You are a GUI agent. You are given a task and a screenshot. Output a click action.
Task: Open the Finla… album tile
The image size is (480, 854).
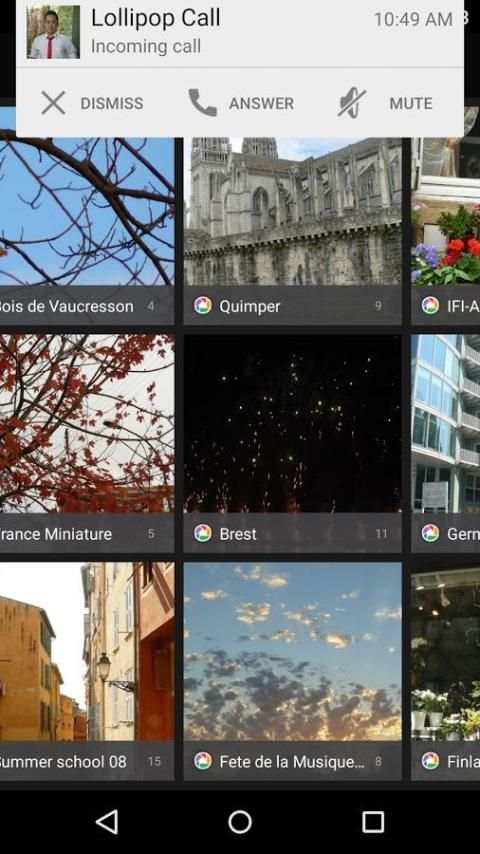[446, 672]
